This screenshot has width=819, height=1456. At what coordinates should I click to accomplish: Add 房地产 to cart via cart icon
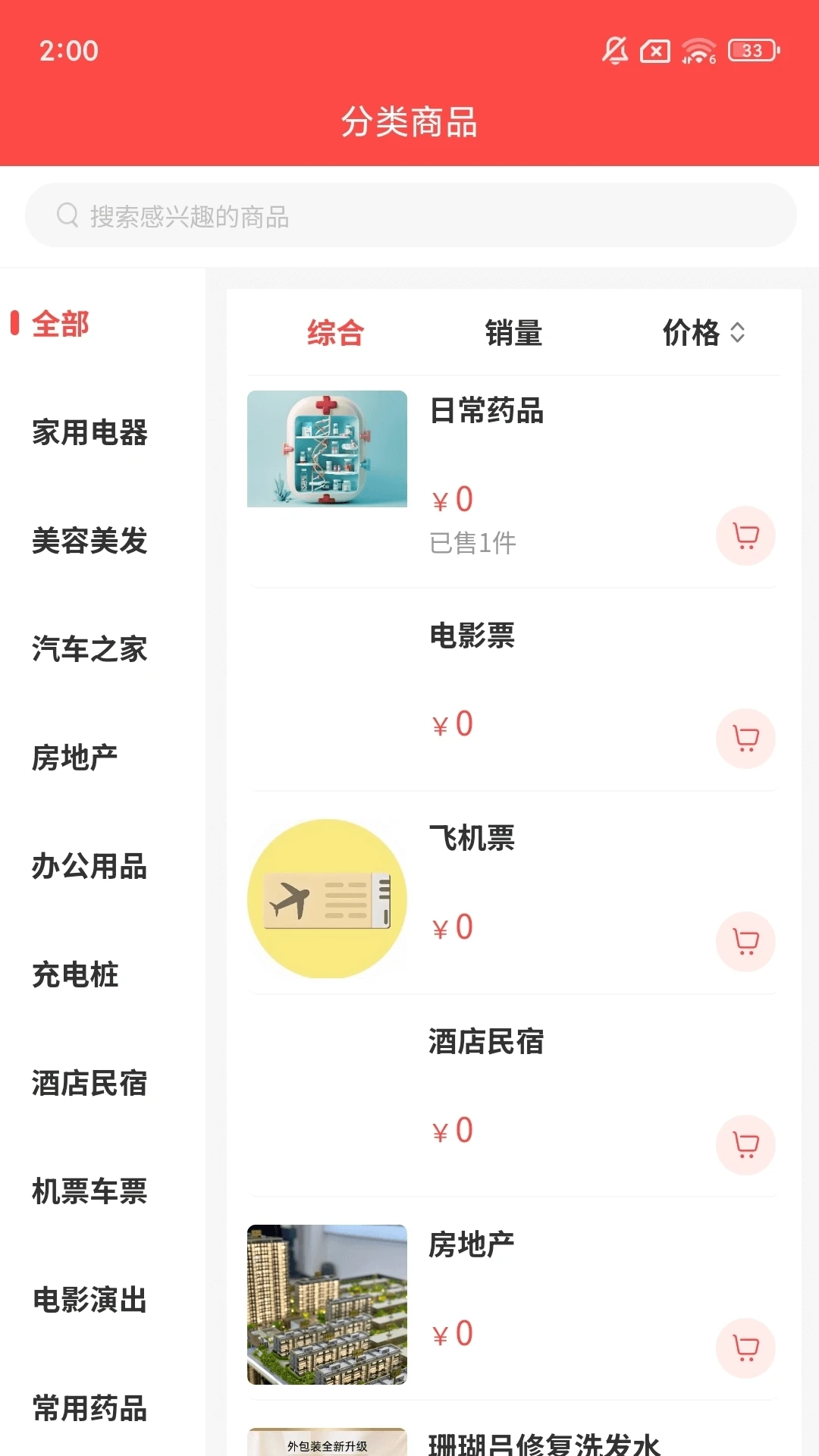(745, 1348)
